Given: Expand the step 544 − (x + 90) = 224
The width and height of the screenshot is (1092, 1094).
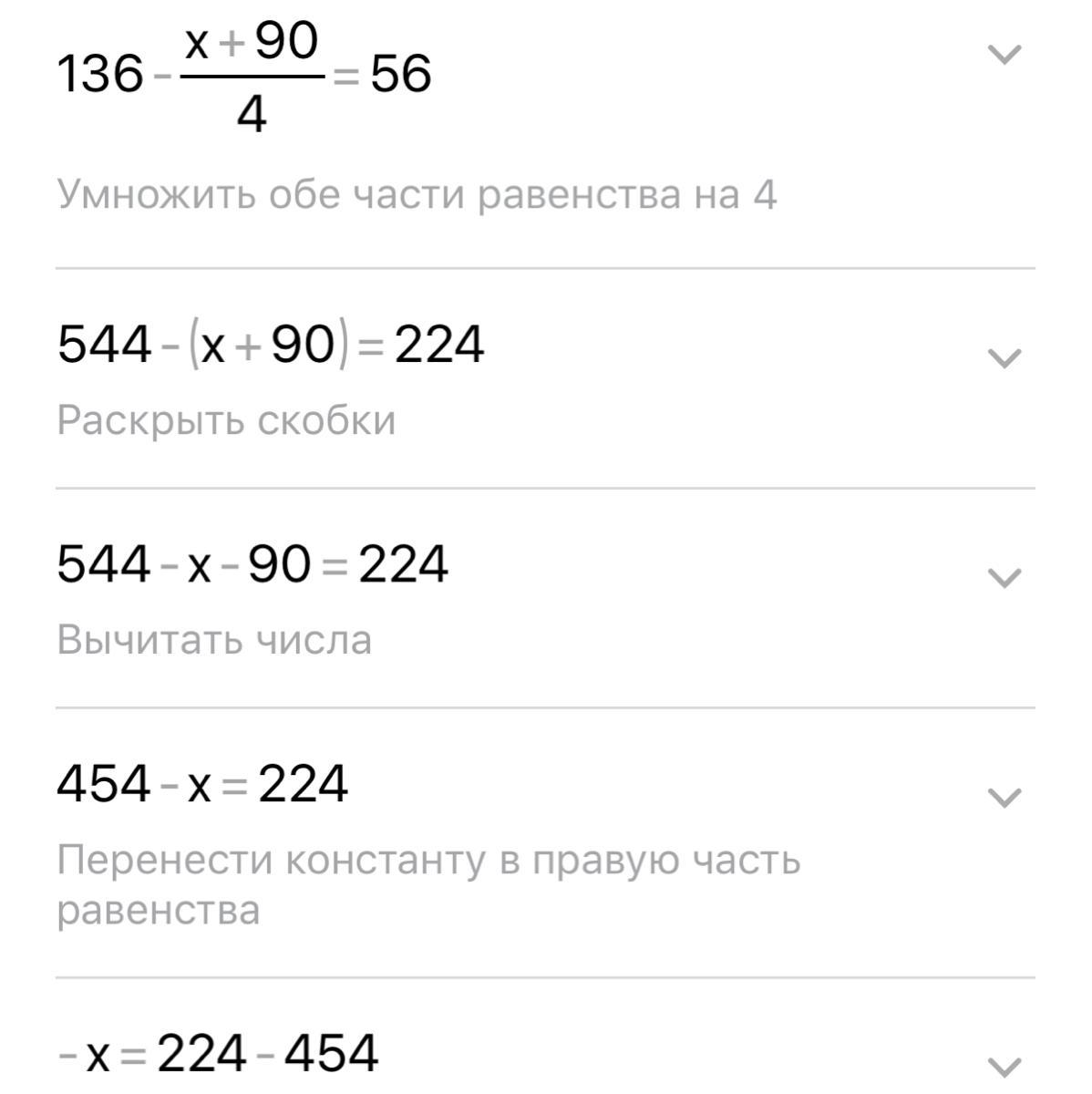Looking at the screenshot, I should coord(1004,357).
